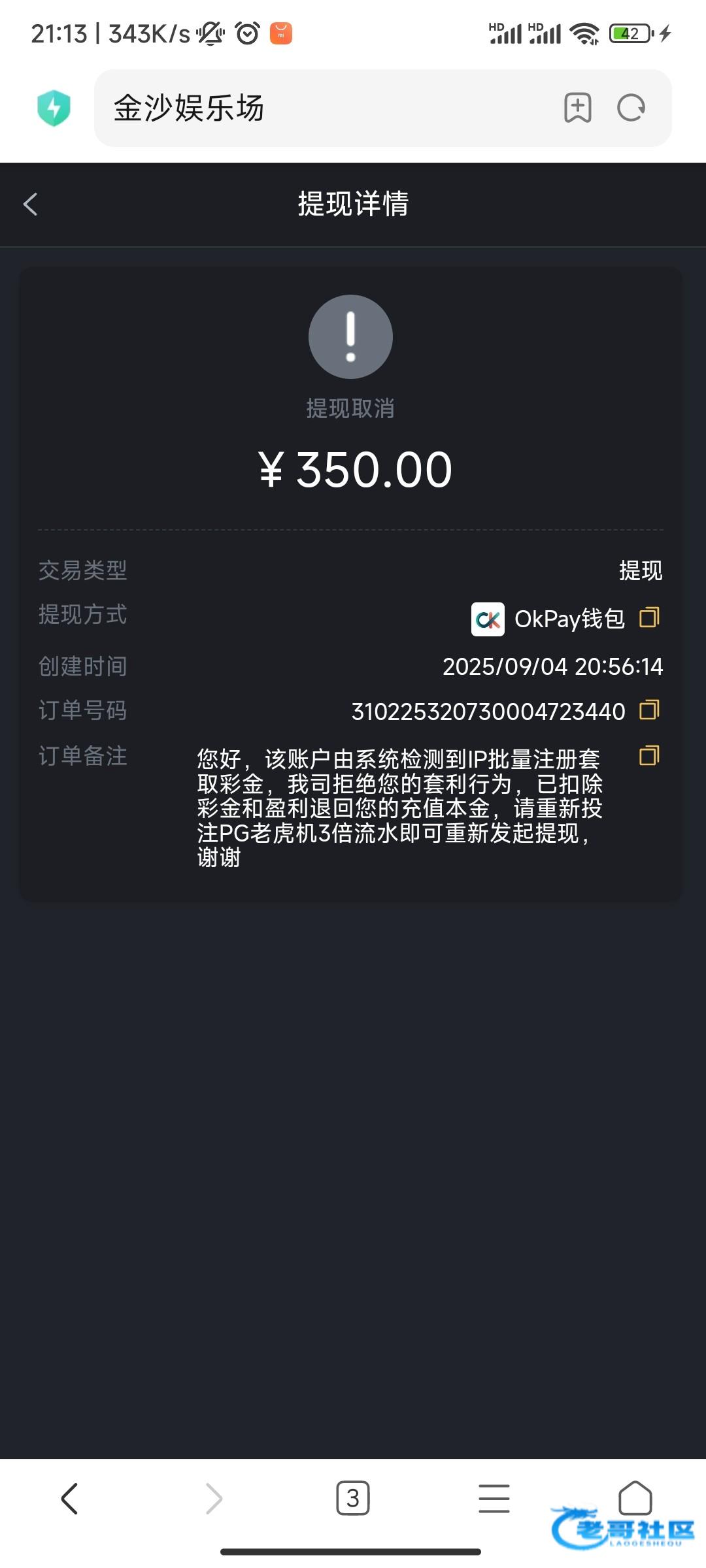
Task: Navigate back in the browser toolbar
Action: 70,1498
